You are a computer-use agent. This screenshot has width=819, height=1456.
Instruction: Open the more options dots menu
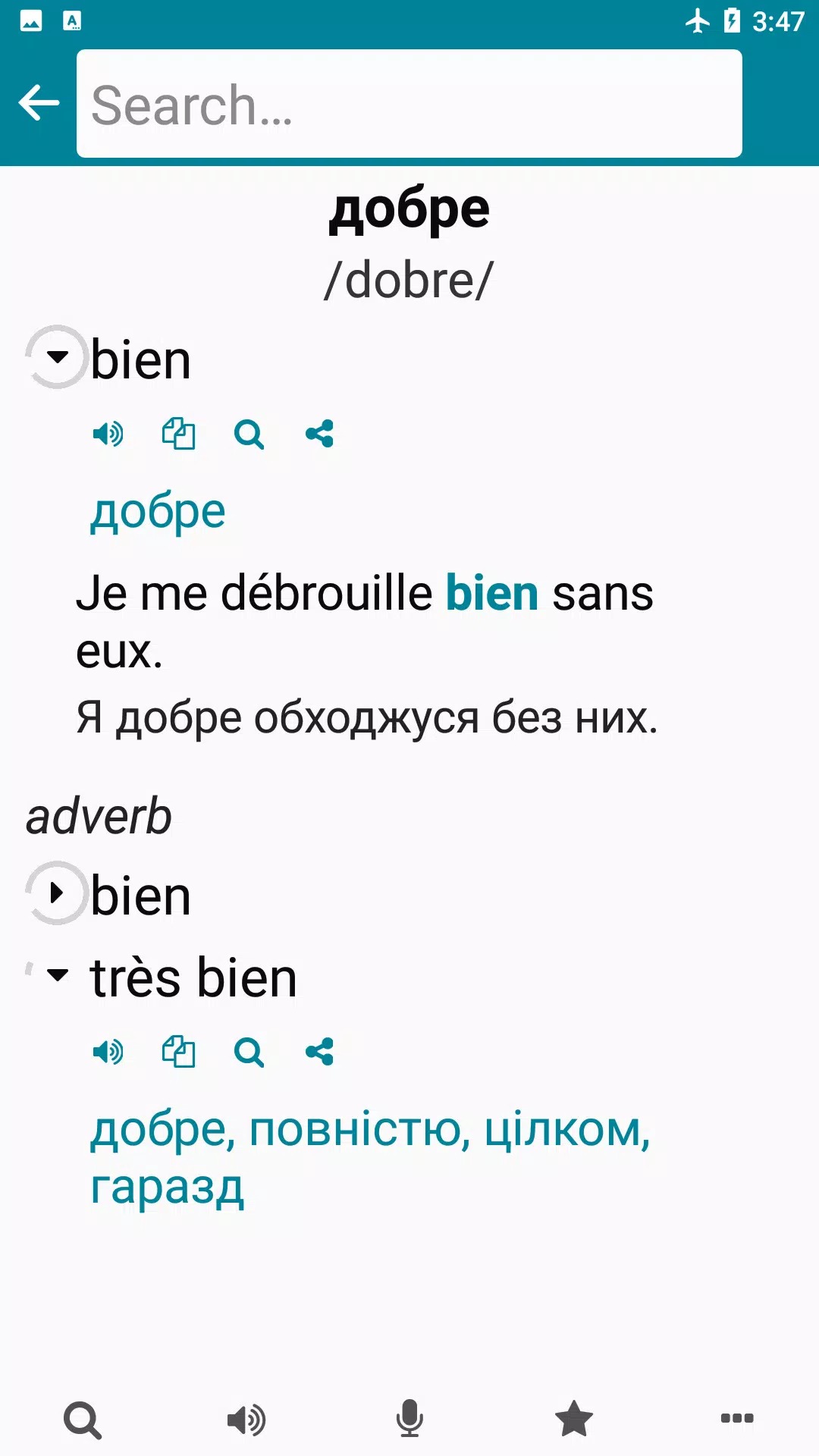pos(736,1419)
